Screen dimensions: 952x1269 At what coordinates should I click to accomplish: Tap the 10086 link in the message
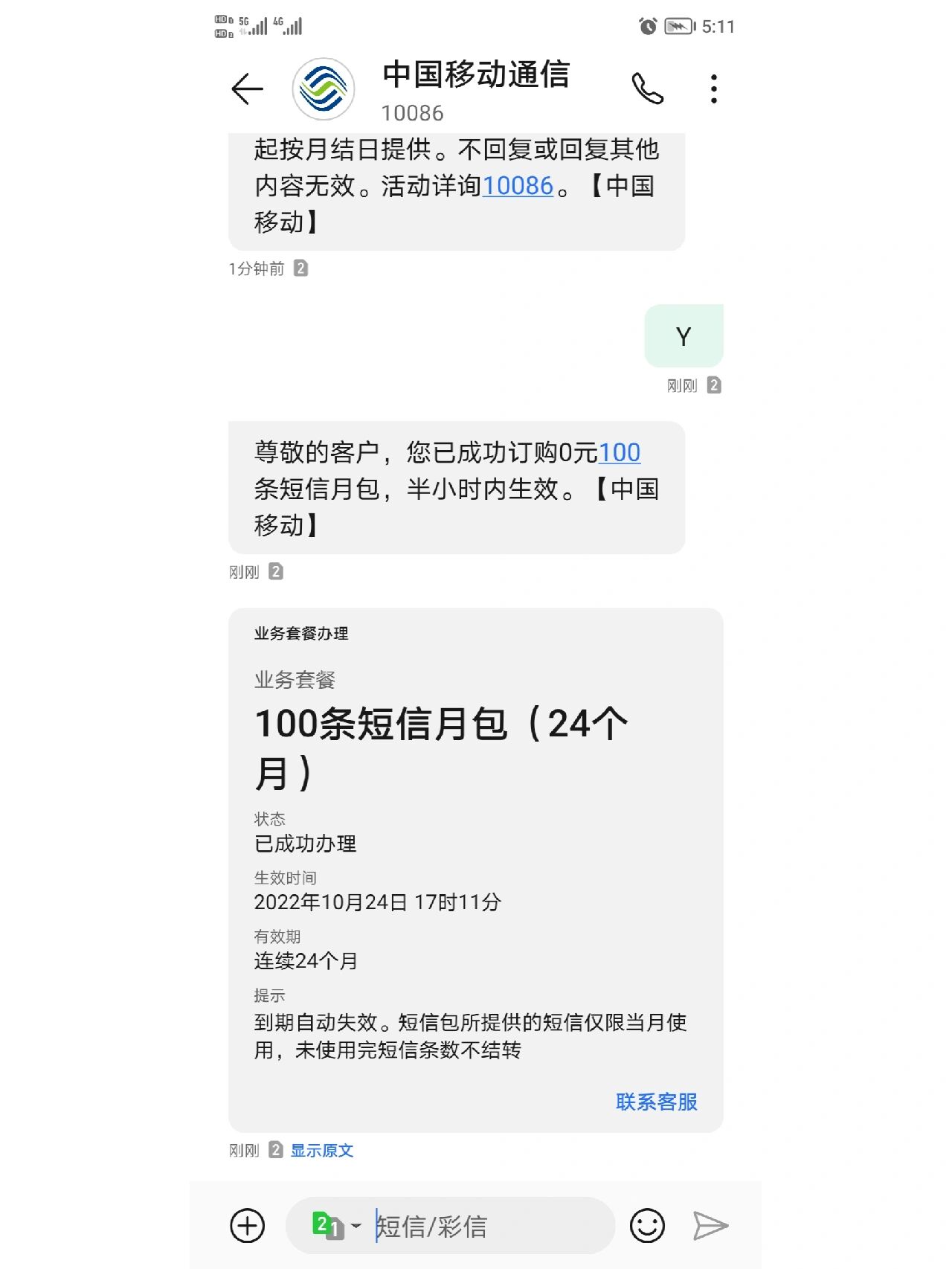(518, 186)
